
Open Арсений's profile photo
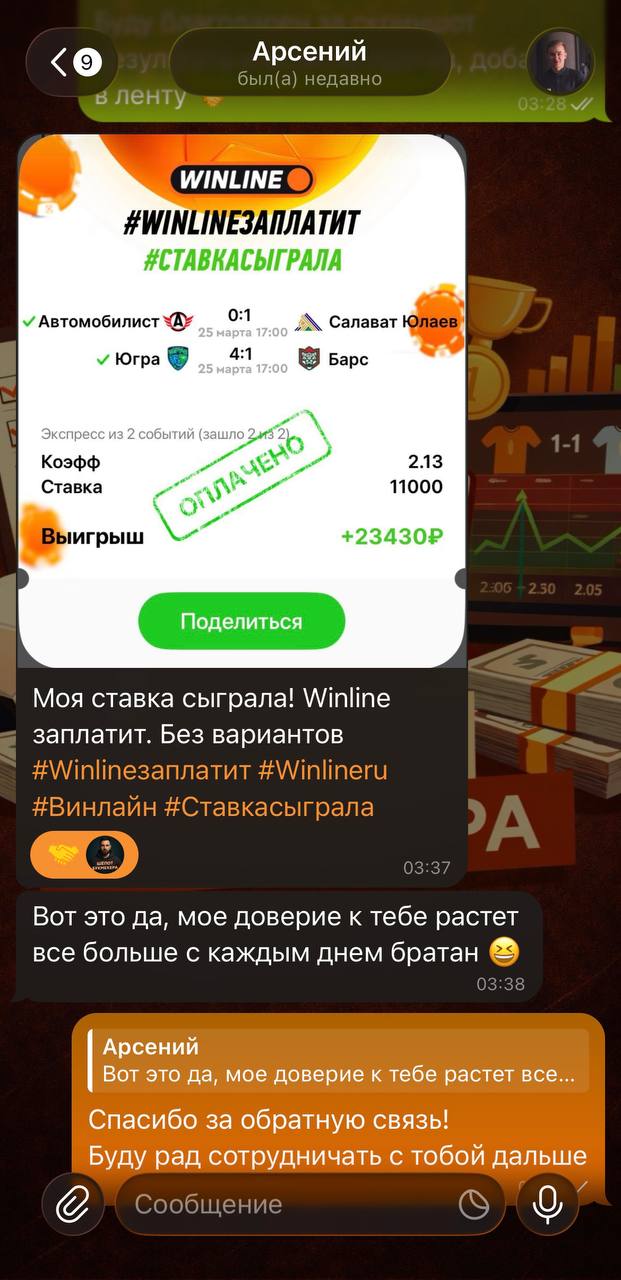[560, 62]
